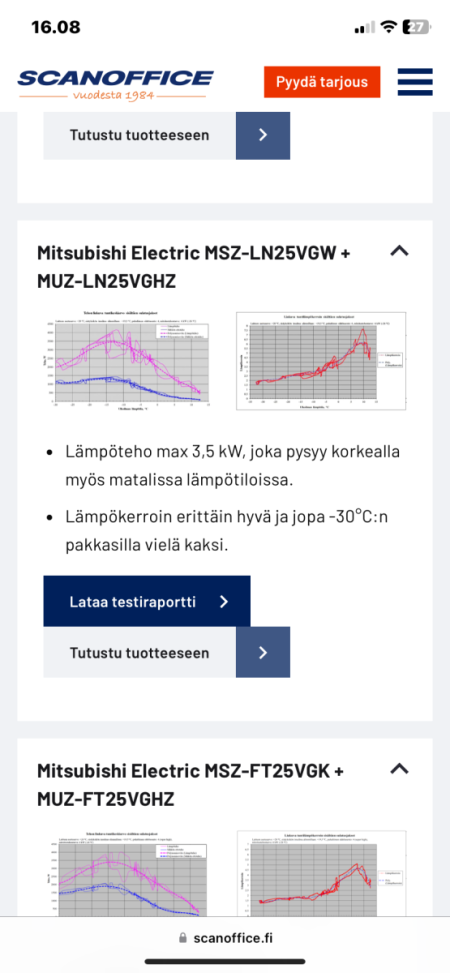This screenshot has width=450, height=973.
Task: Tap the Pyydä tarjous button
Action: 322,82
